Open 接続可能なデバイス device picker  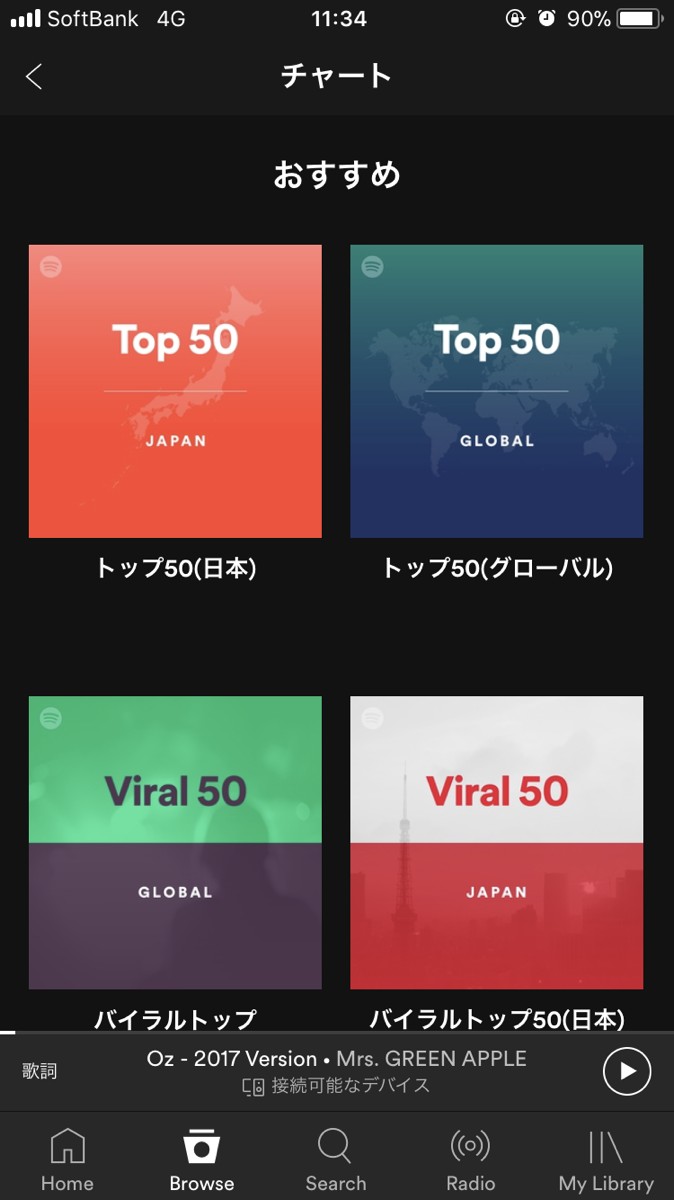point(337,1086)
